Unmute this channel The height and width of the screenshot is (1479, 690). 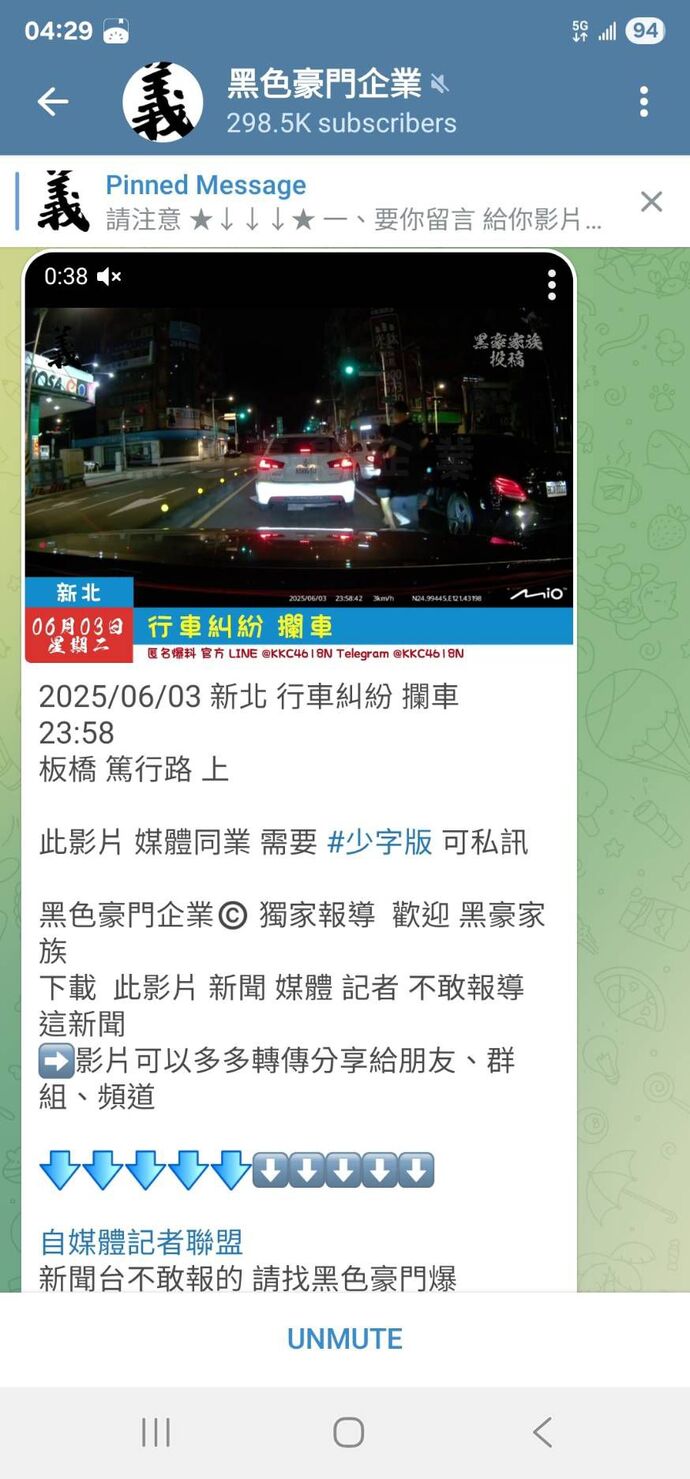(x=344, y=1339)
